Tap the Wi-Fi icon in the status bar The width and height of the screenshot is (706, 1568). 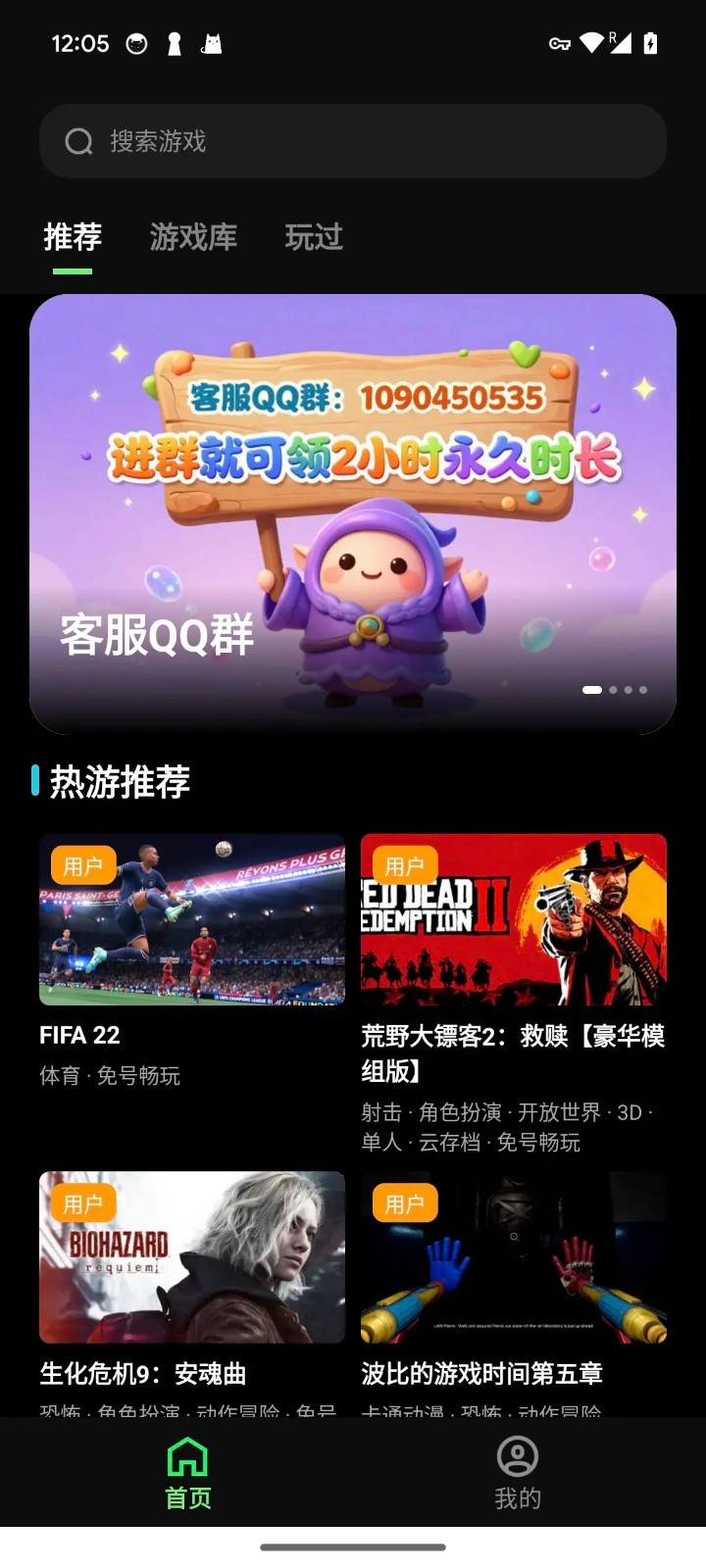point(590,43)
